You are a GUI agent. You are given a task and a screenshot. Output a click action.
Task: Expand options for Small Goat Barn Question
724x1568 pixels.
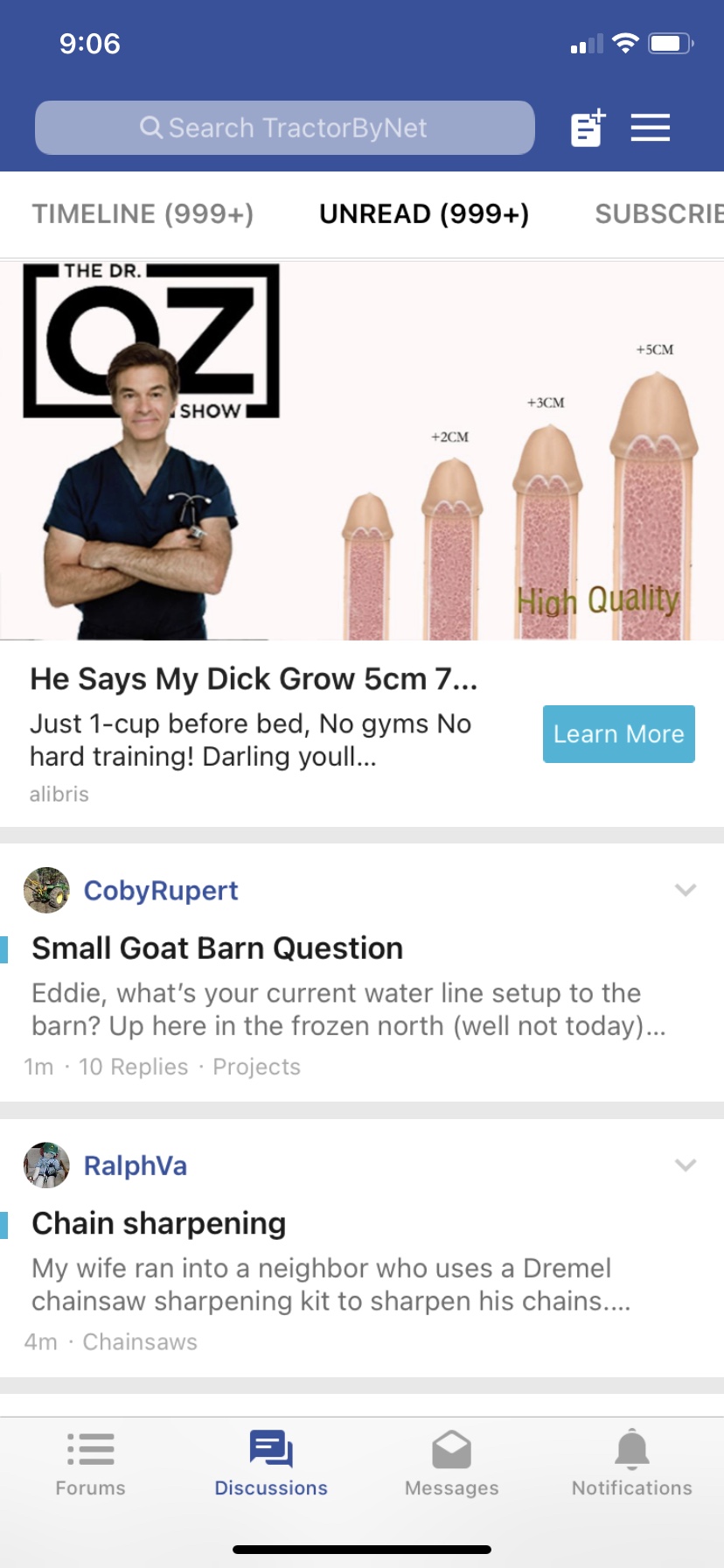coord(686,891)
